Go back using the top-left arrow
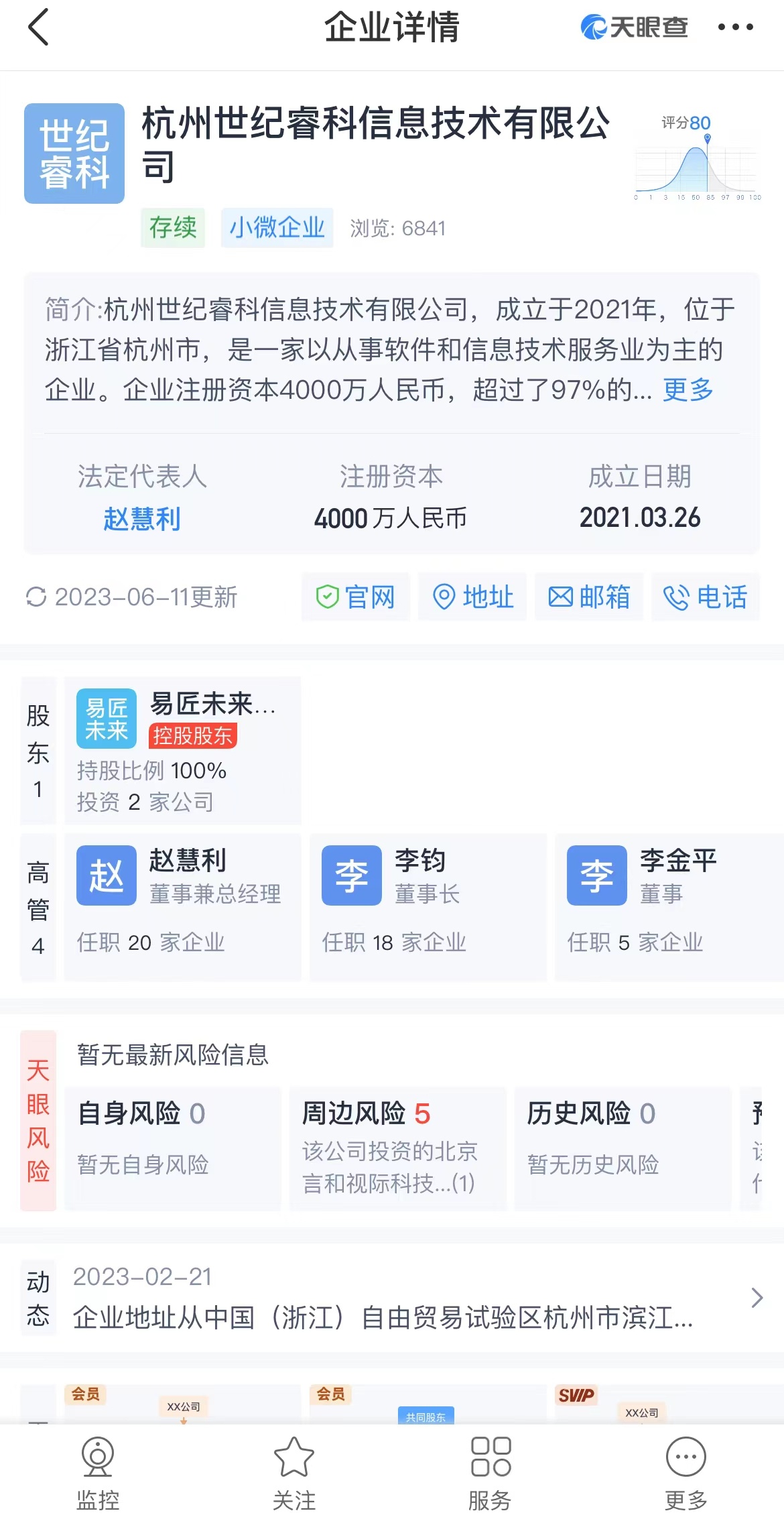The height and width of the screenshot is (1523, 784). coord(39,27)
